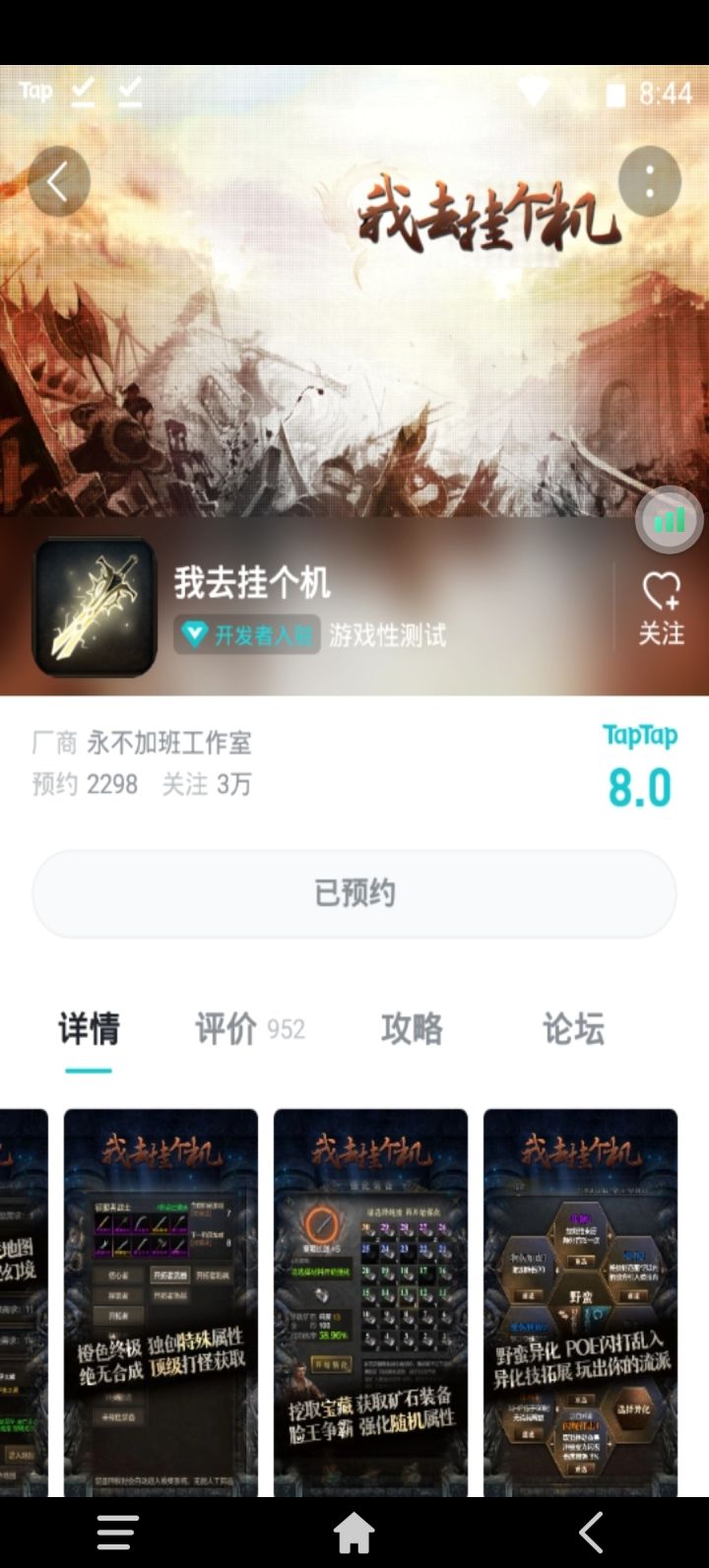Open the game statistics chart icon

(x=669, y=519)
